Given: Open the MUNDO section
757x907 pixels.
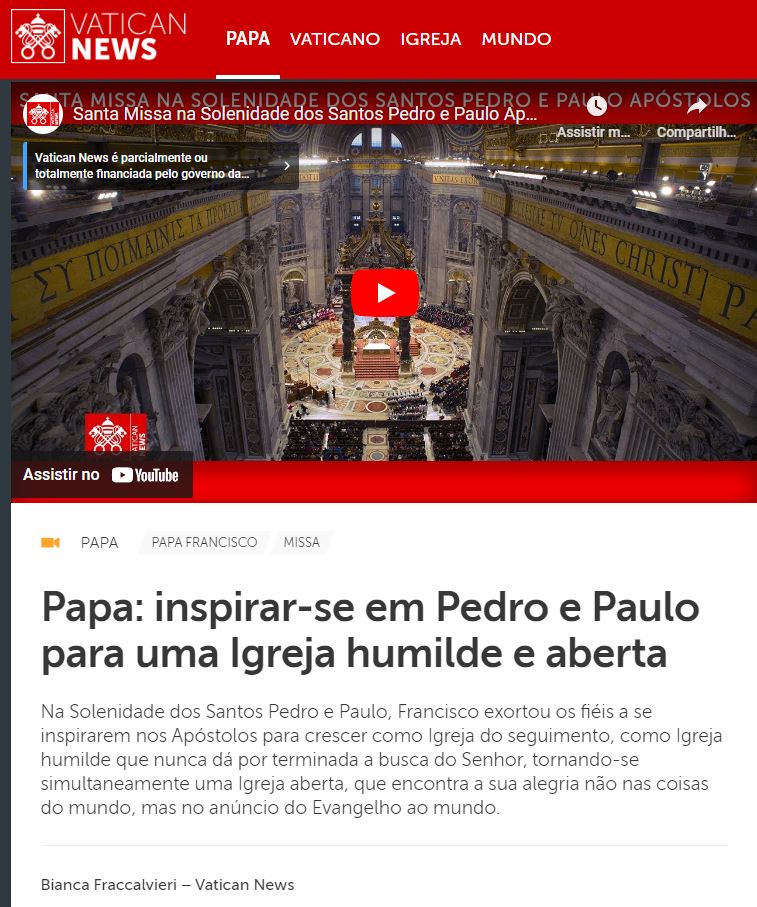Looking at the screenshot, I should tap(516, 39).
